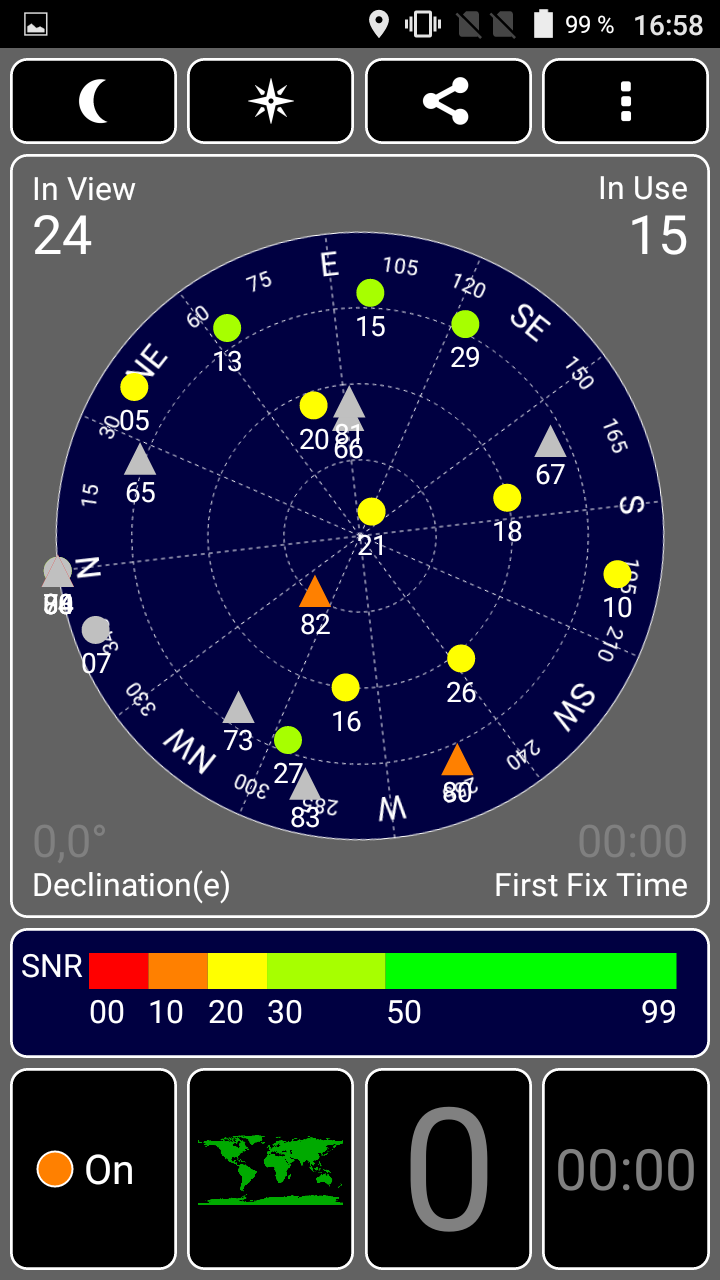This screenshot has width=720, height=1280.
Task: Open the world map tile
Action: click(271, 1169)
